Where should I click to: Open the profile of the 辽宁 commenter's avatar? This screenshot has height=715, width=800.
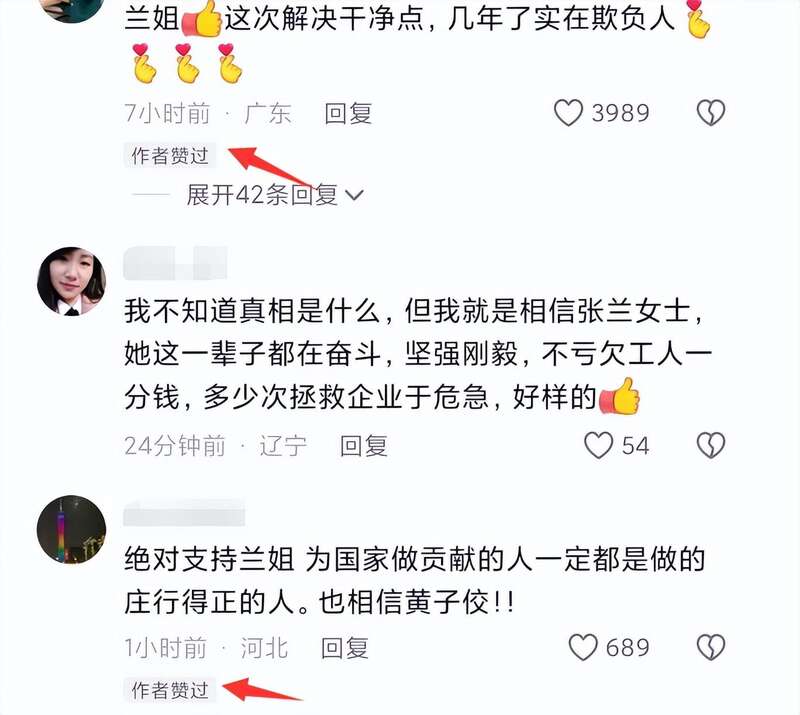[x=71, y=280]
